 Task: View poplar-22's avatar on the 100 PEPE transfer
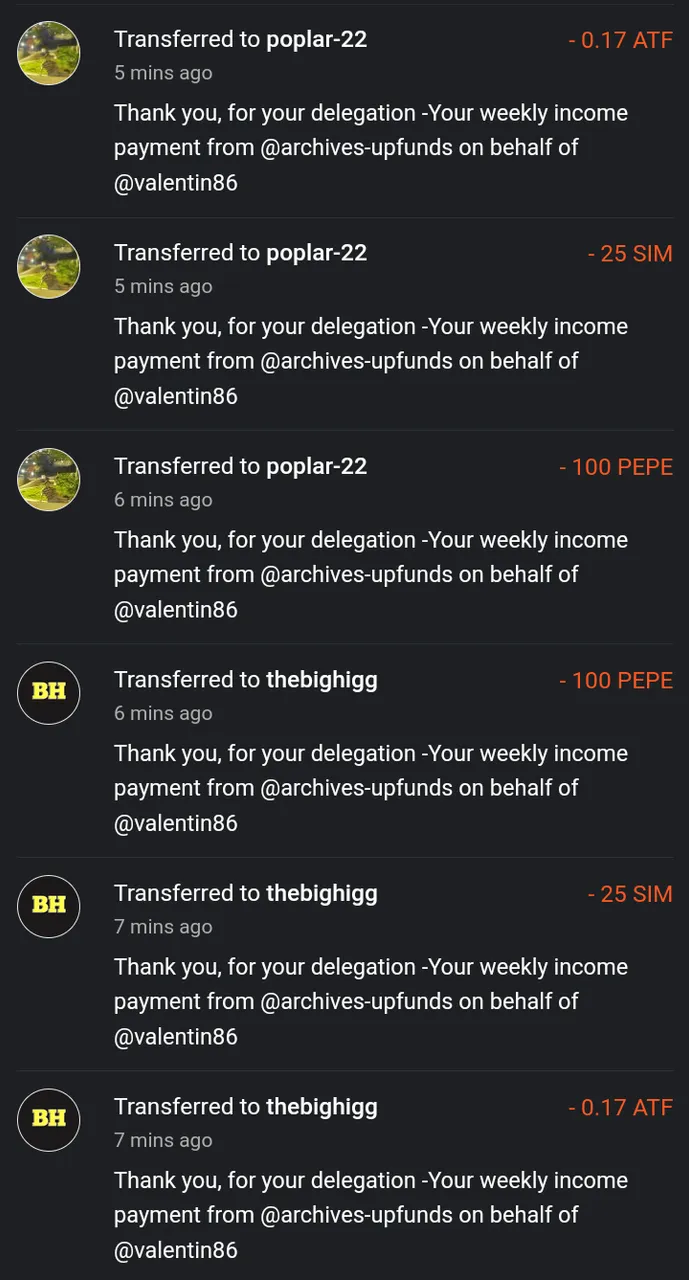48,480
